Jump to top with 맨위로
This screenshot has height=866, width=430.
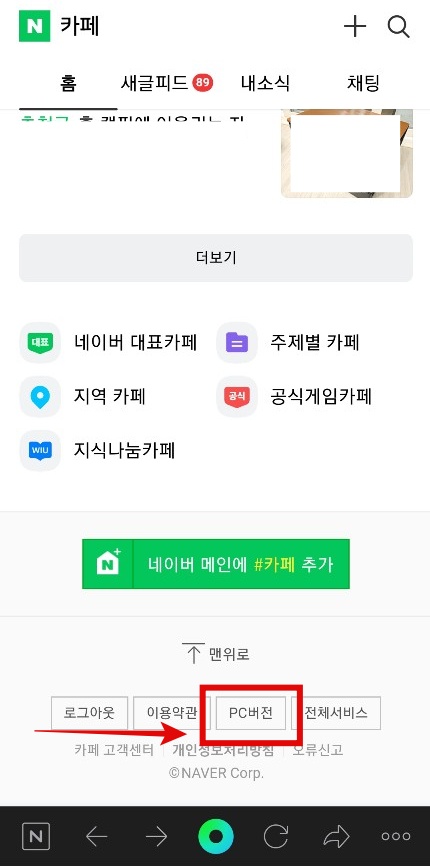point(216,654)
